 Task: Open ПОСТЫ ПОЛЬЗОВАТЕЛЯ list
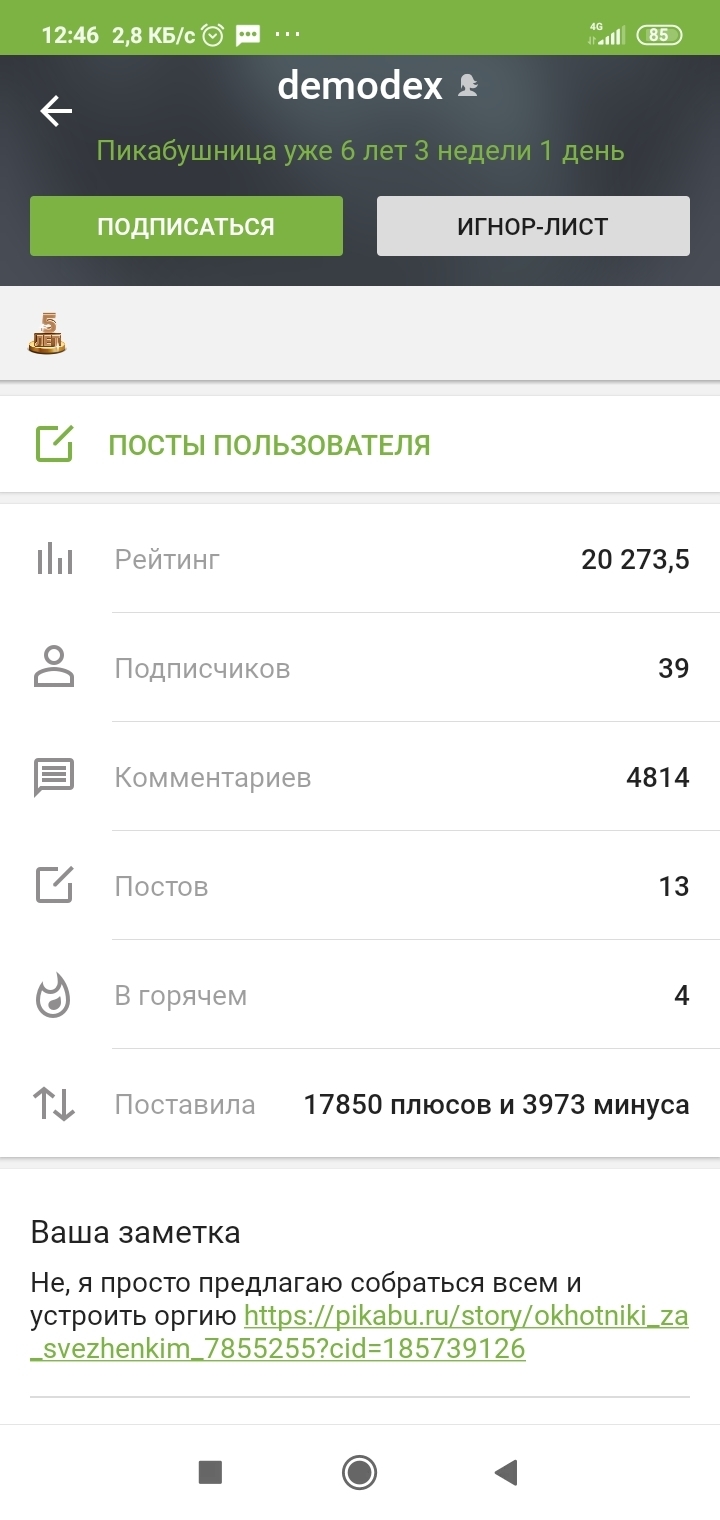tap(269, 445)
